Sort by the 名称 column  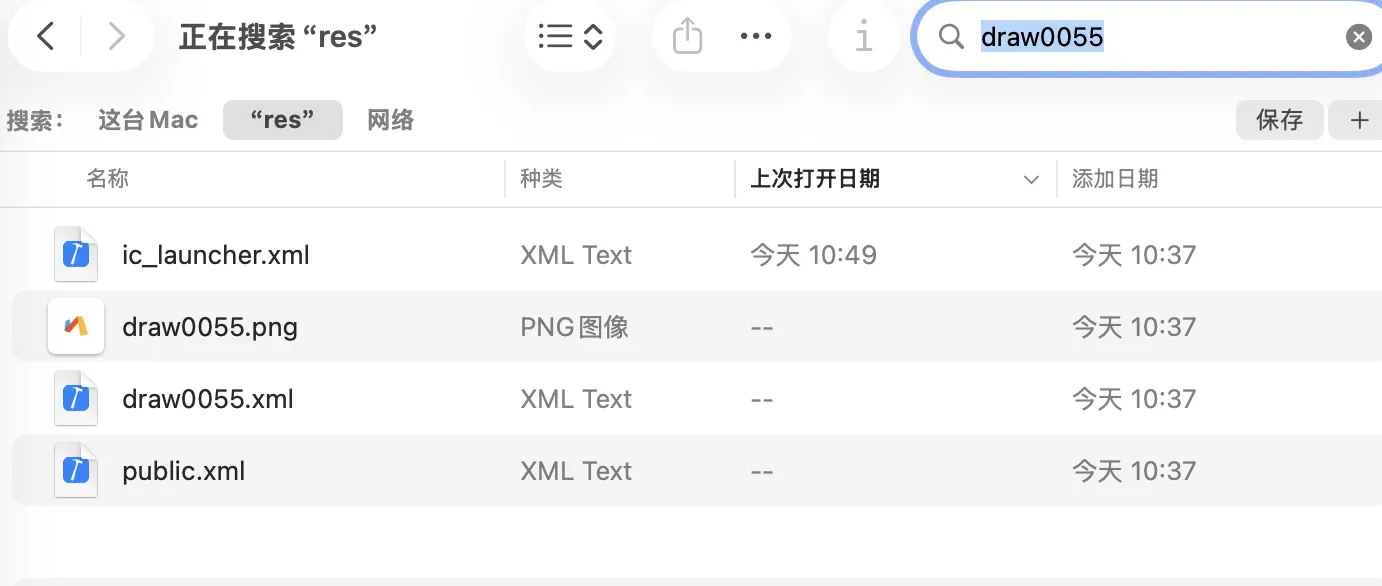(x=108, y=179)
